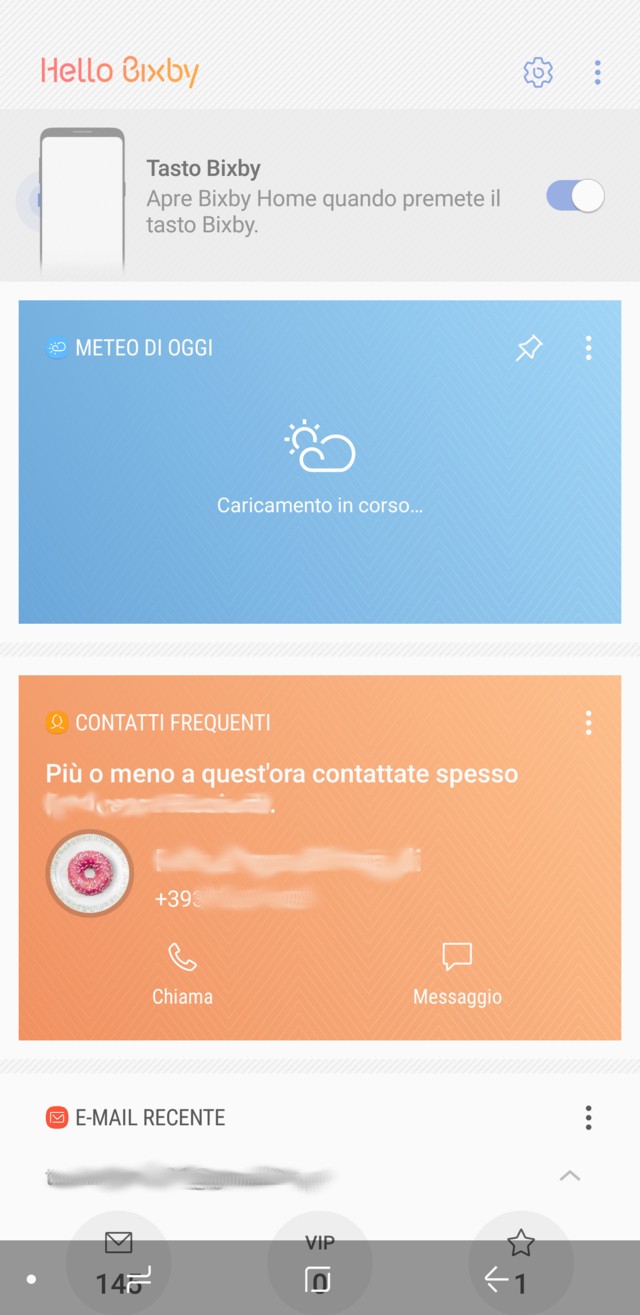Open Meteo di oggi card options
The height and width of the screenshot is (1315, 640).
point(588,348)
